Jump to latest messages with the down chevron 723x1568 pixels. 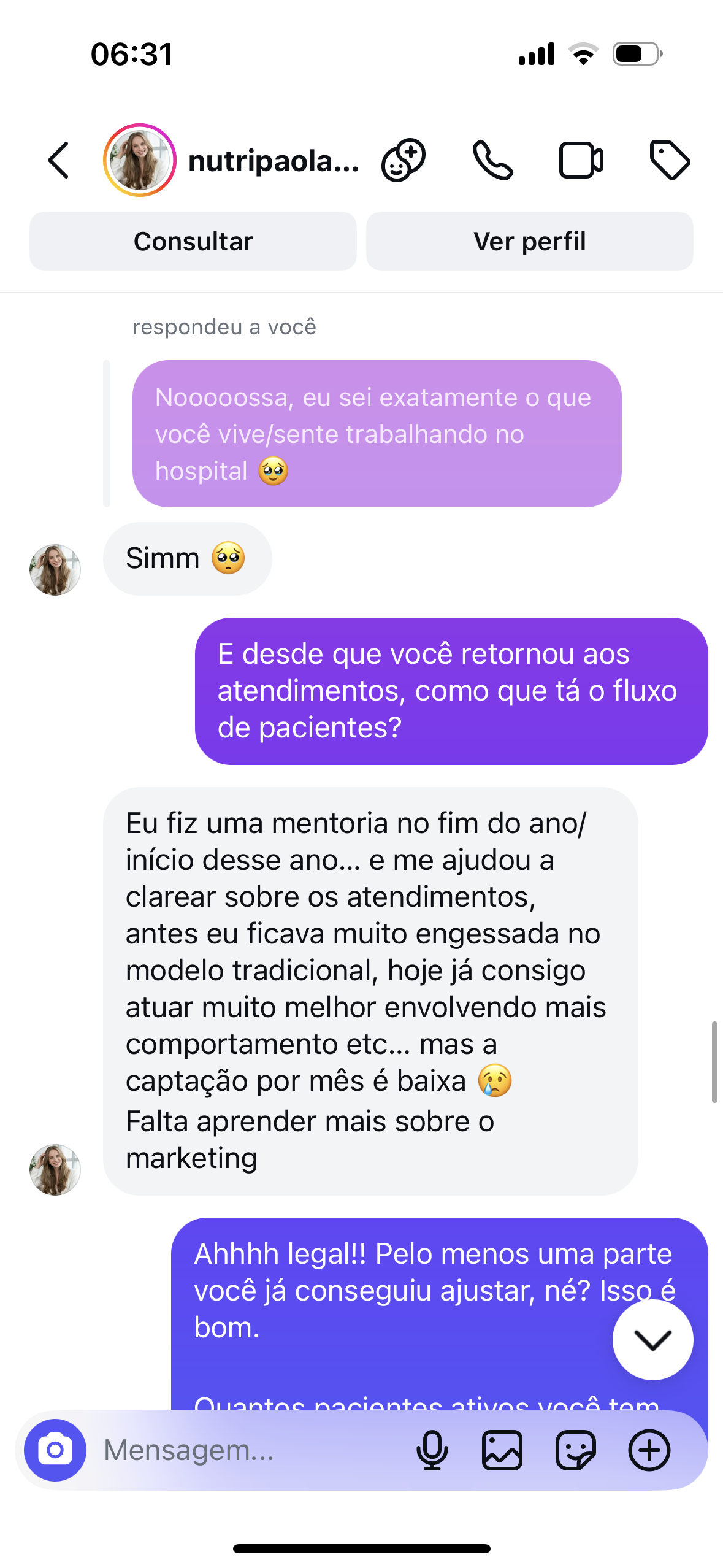click(652, 1340)
